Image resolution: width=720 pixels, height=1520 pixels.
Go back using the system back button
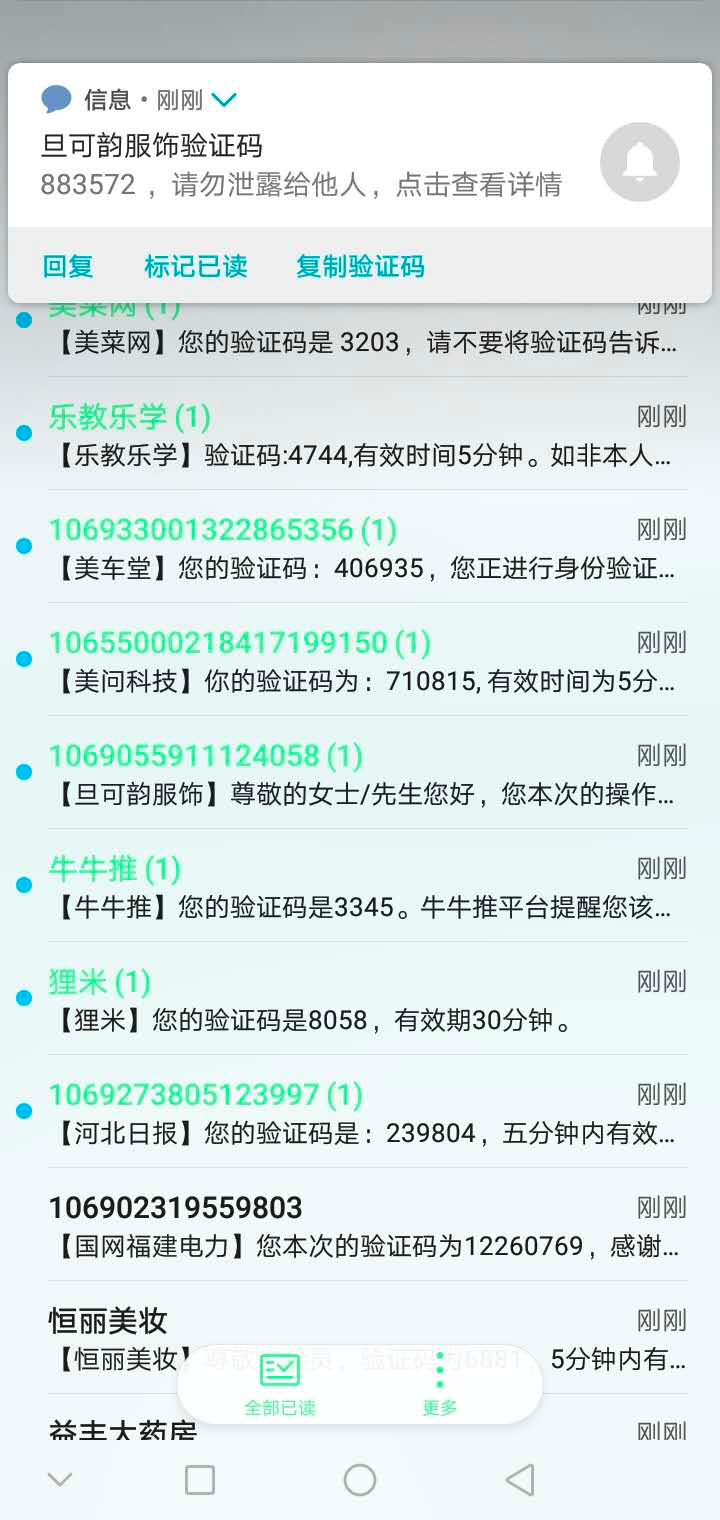[x=519, y=1480]
